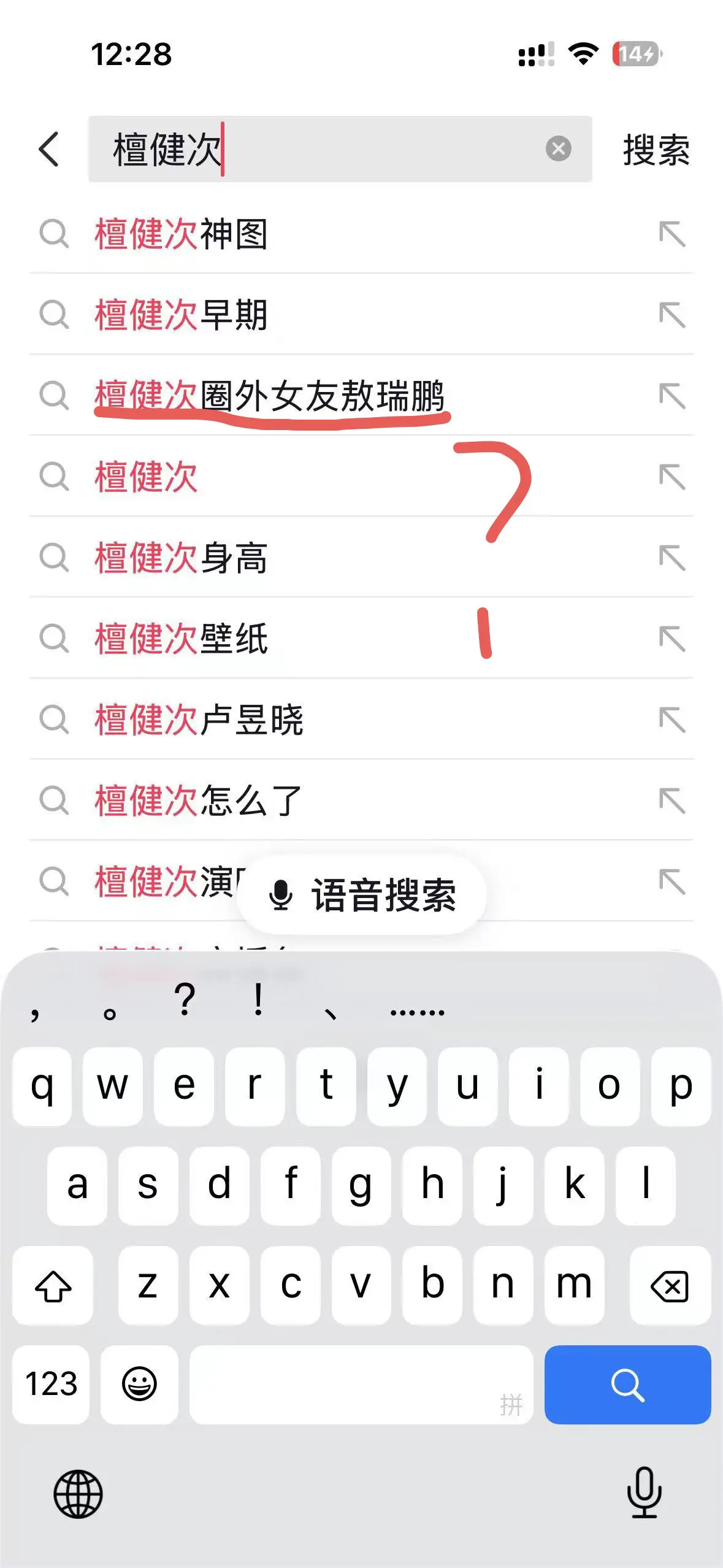Viewport: 723px width, 1568px height.
Task: Open the emoji keyboard with the smiley key
Action: coord(139,1385)
